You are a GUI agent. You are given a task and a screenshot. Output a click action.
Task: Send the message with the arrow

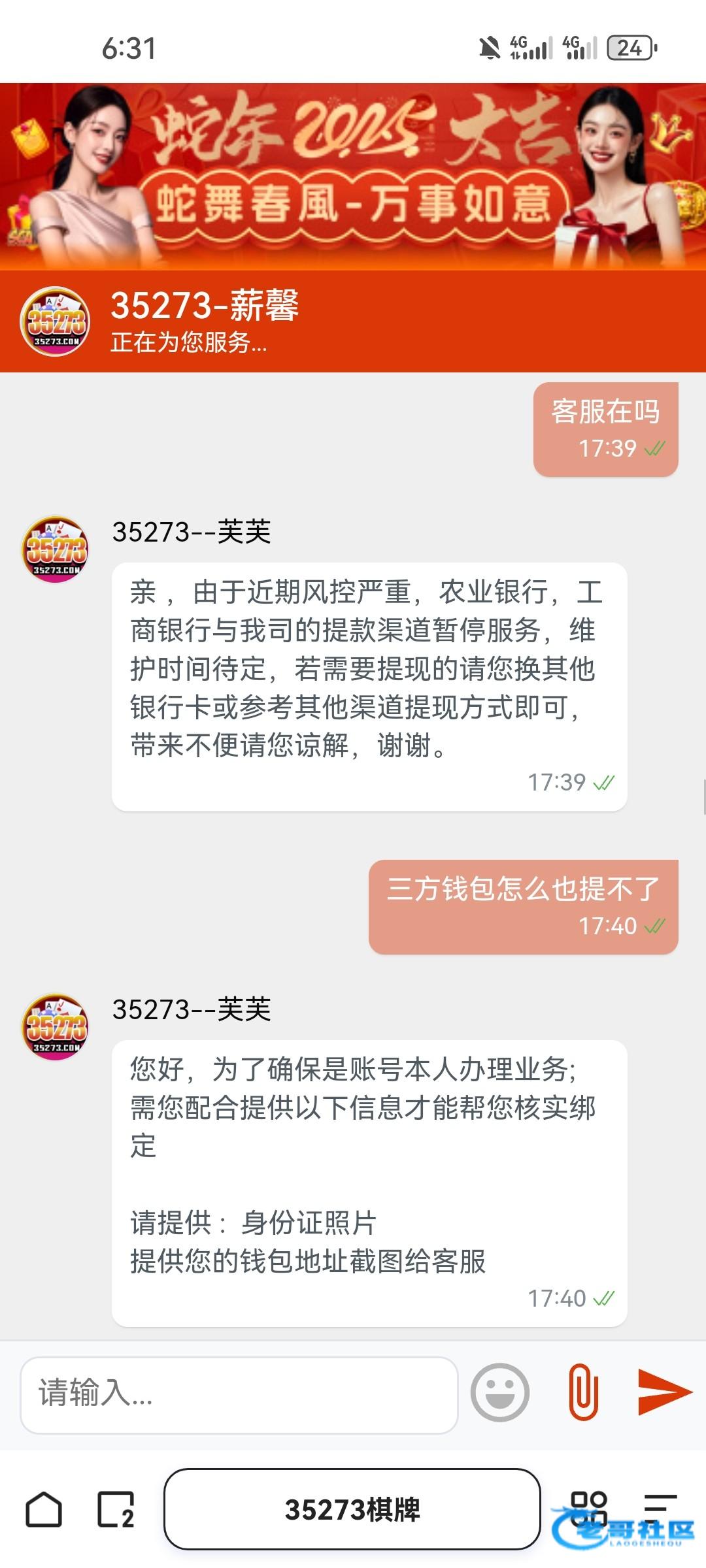(664, 1392)
